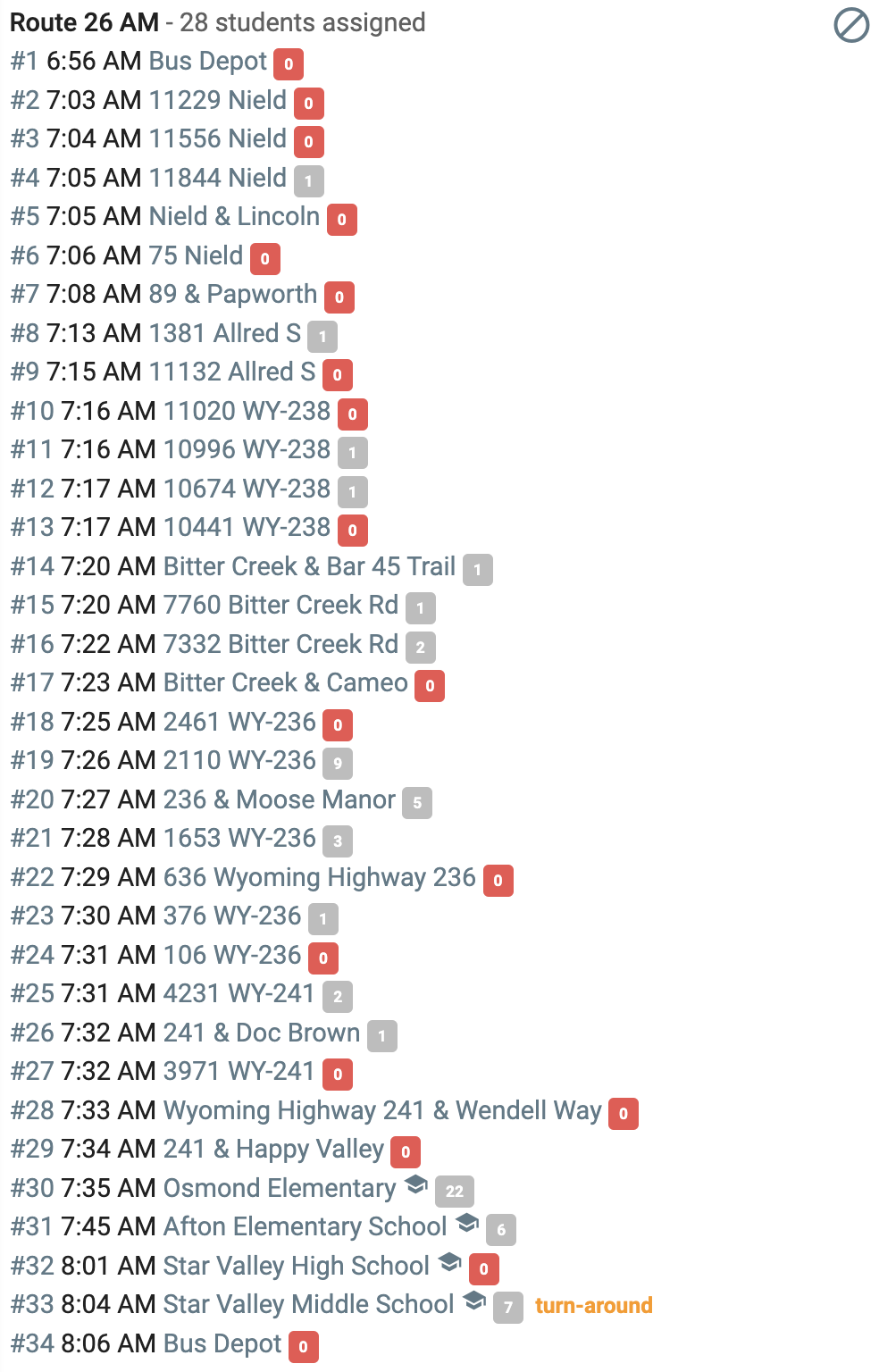Open 636 Wyoming Highway 236 stop
The width and height of the screenshot is (879, 1372).
320,877
